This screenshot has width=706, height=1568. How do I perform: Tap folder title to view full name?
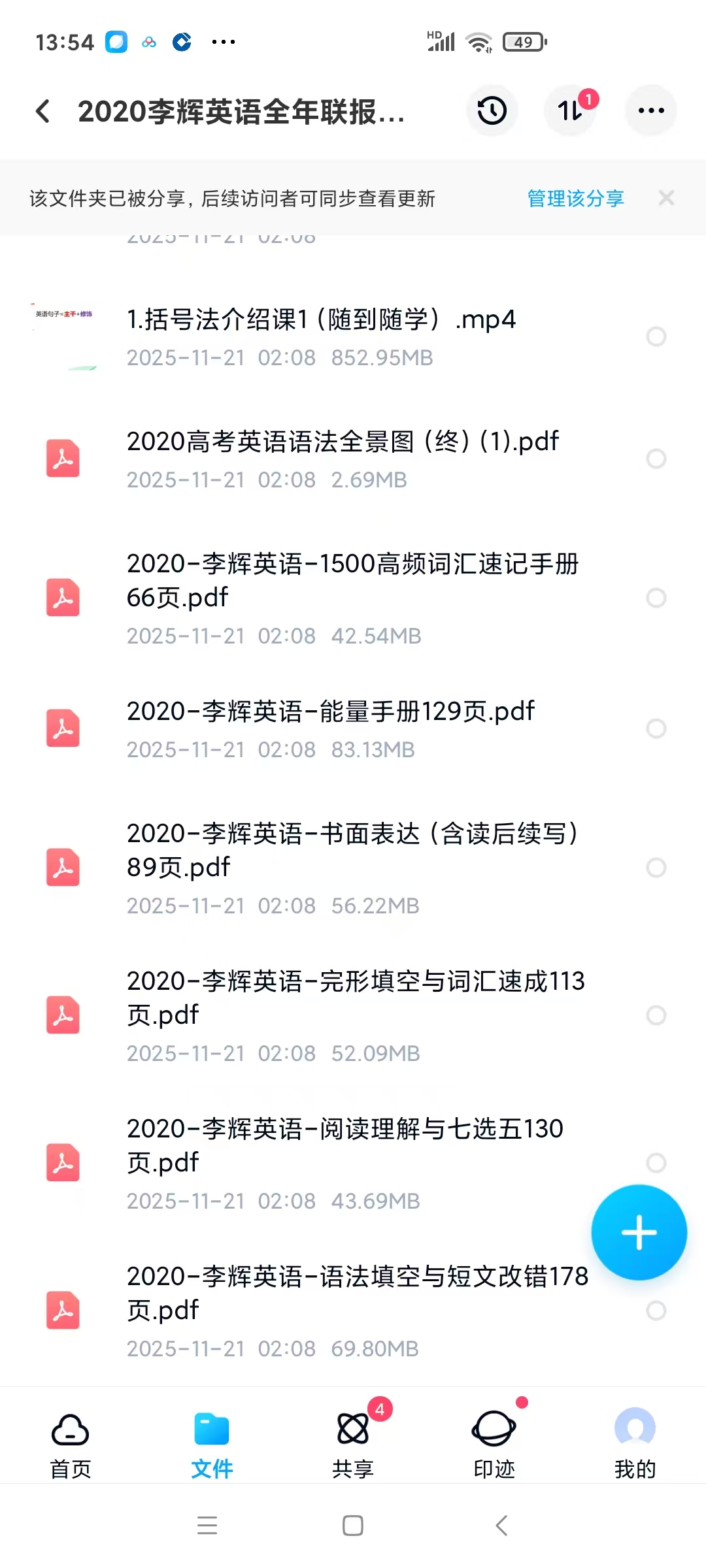point(242,112)
